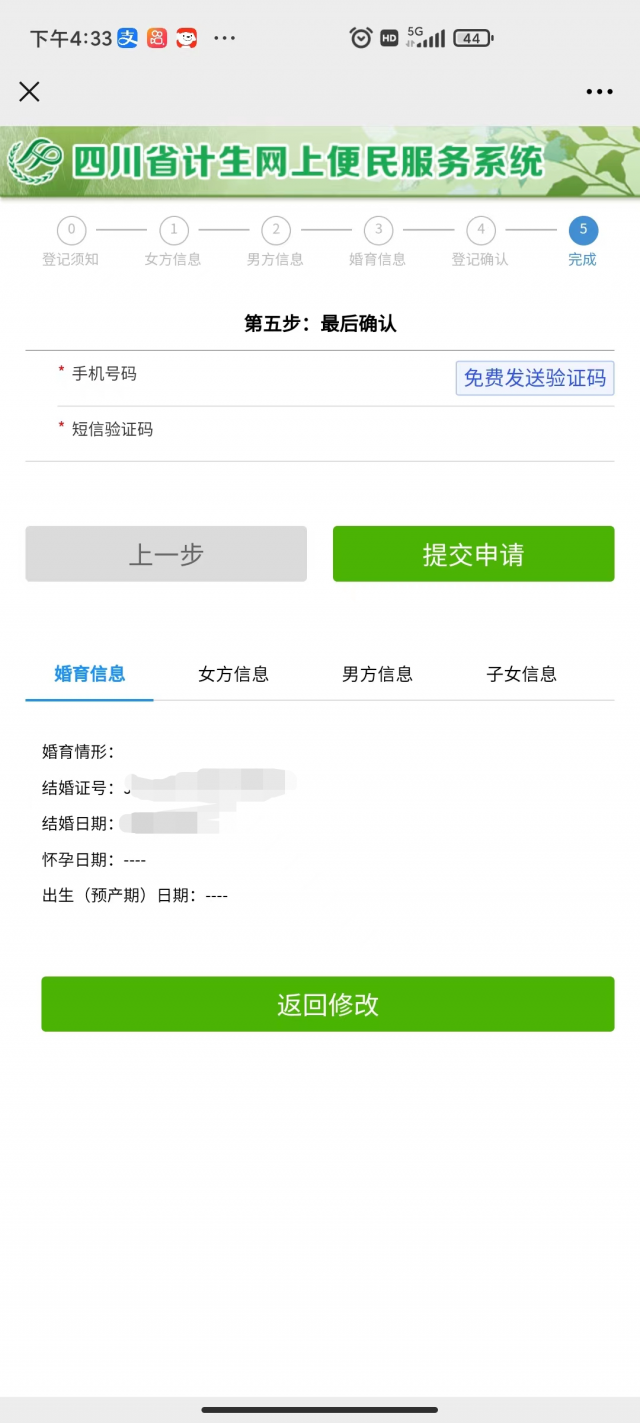Select the 婚育信息 tab
Viewport: 640px width, 1423px height.
(x=90, y=674)
